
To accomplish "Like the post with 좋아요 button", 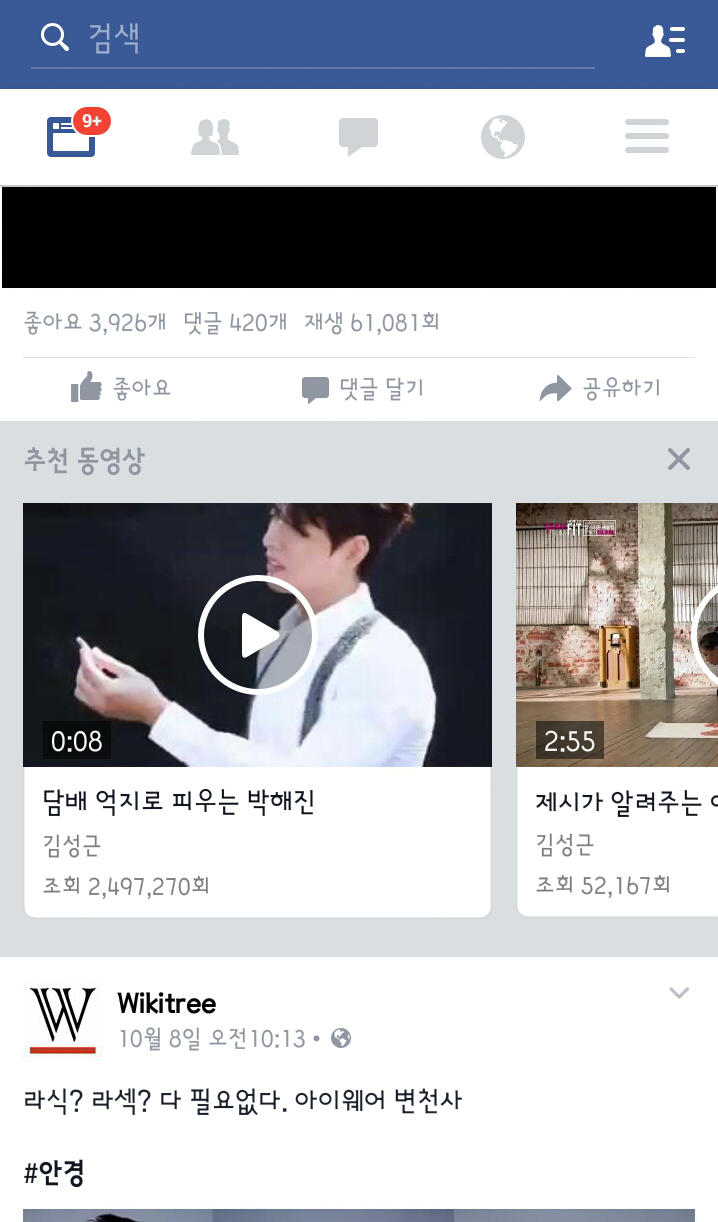I will coord(121,388).
